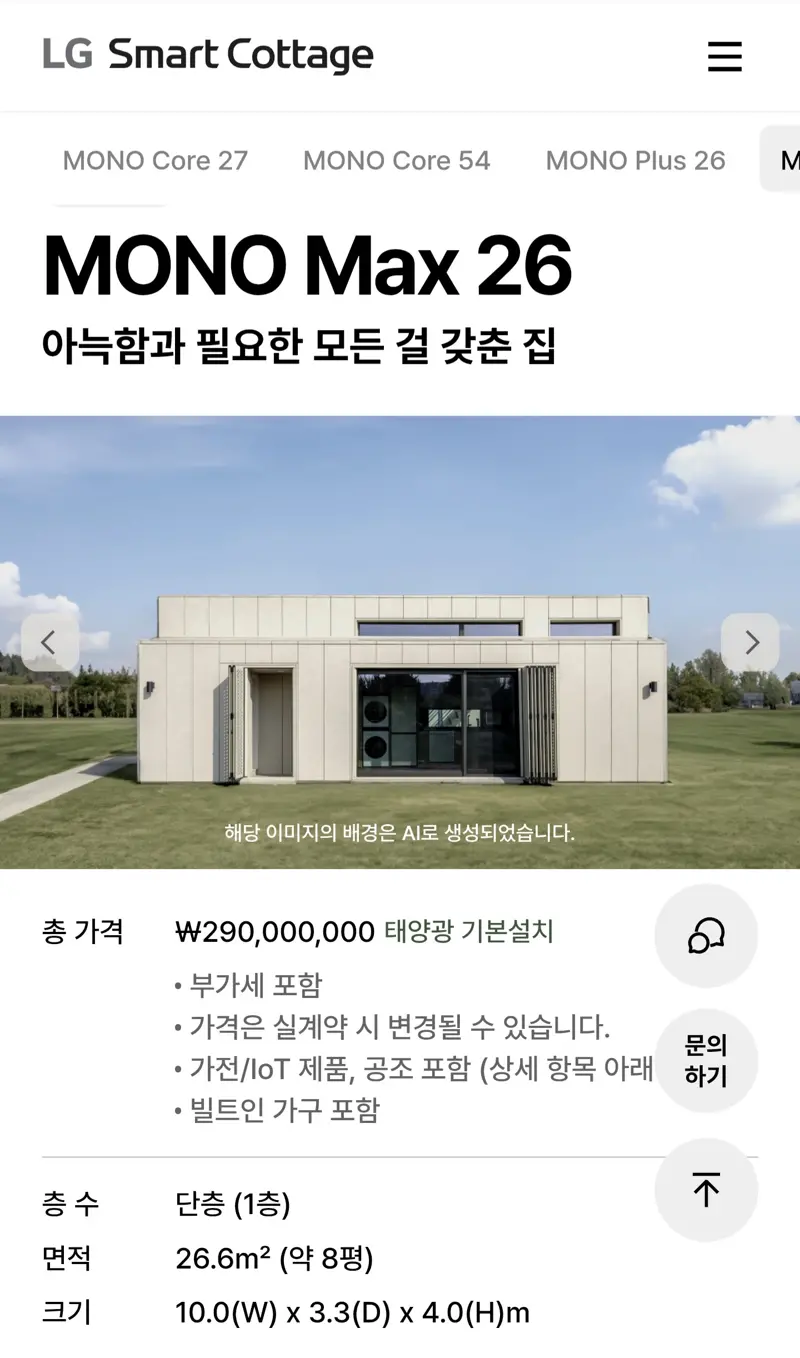Jump back to the top of the page
Viewport: 800px width, 1358px height.
[x=706, y=1189]
